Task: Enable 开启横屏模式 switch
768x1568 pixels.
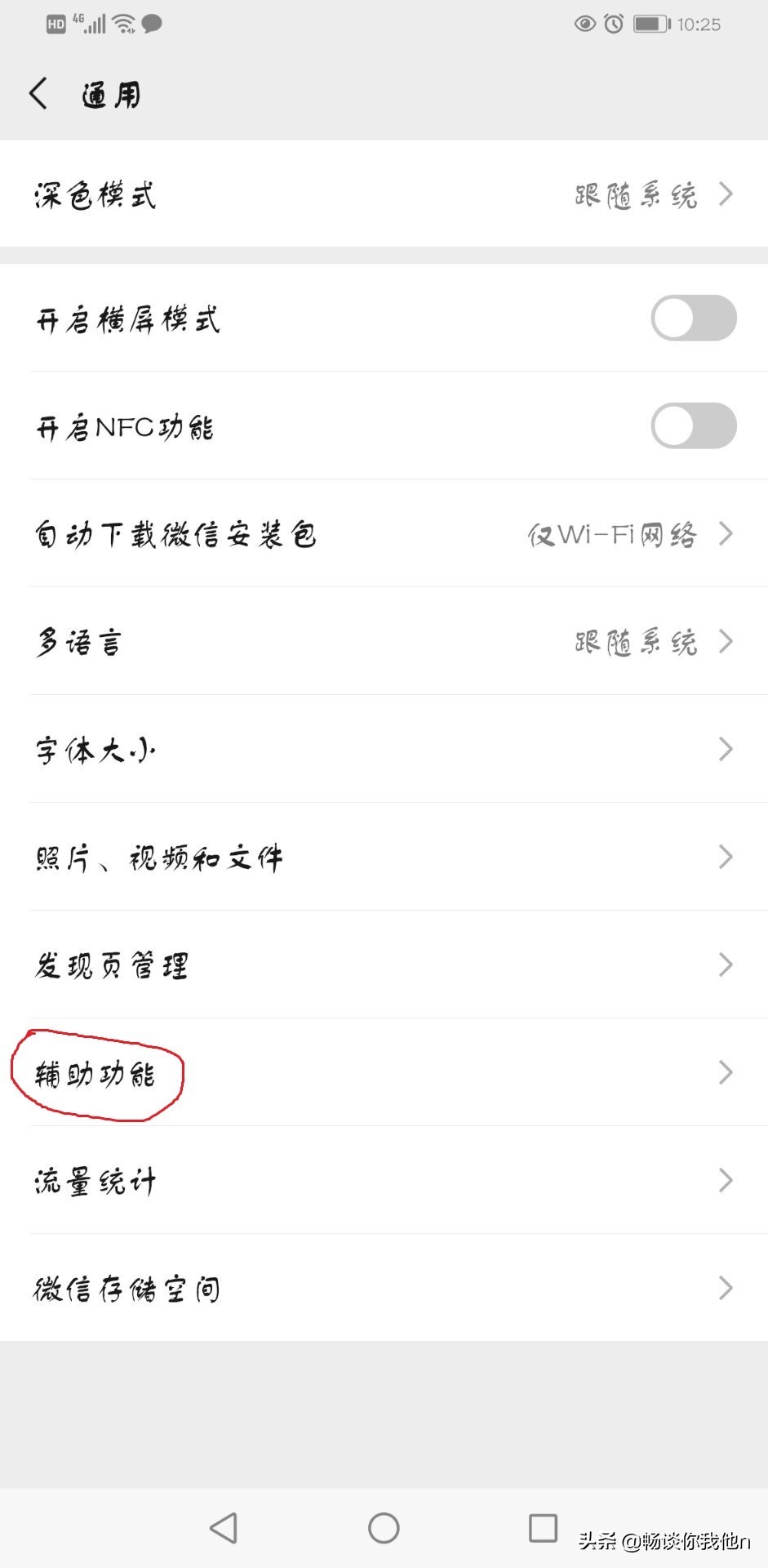Action: tap(693, 318)
